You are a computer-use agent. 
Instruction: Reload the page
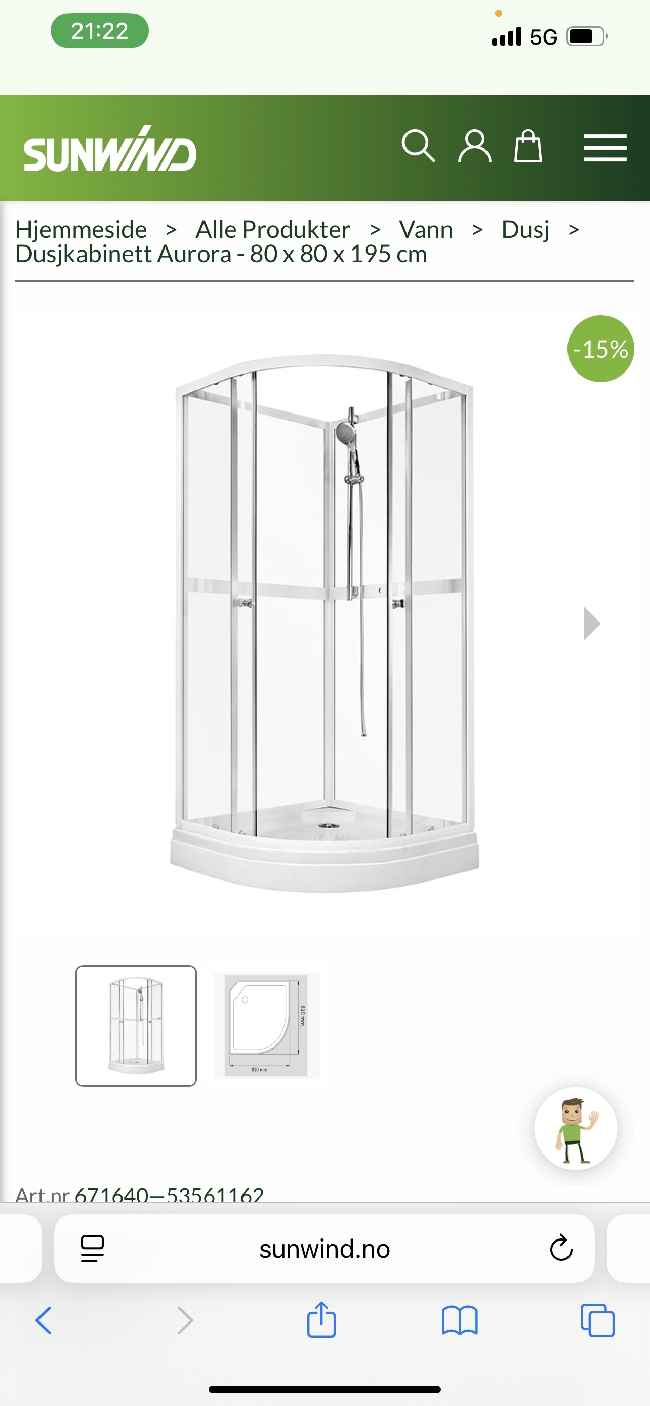coord(561,1248)
